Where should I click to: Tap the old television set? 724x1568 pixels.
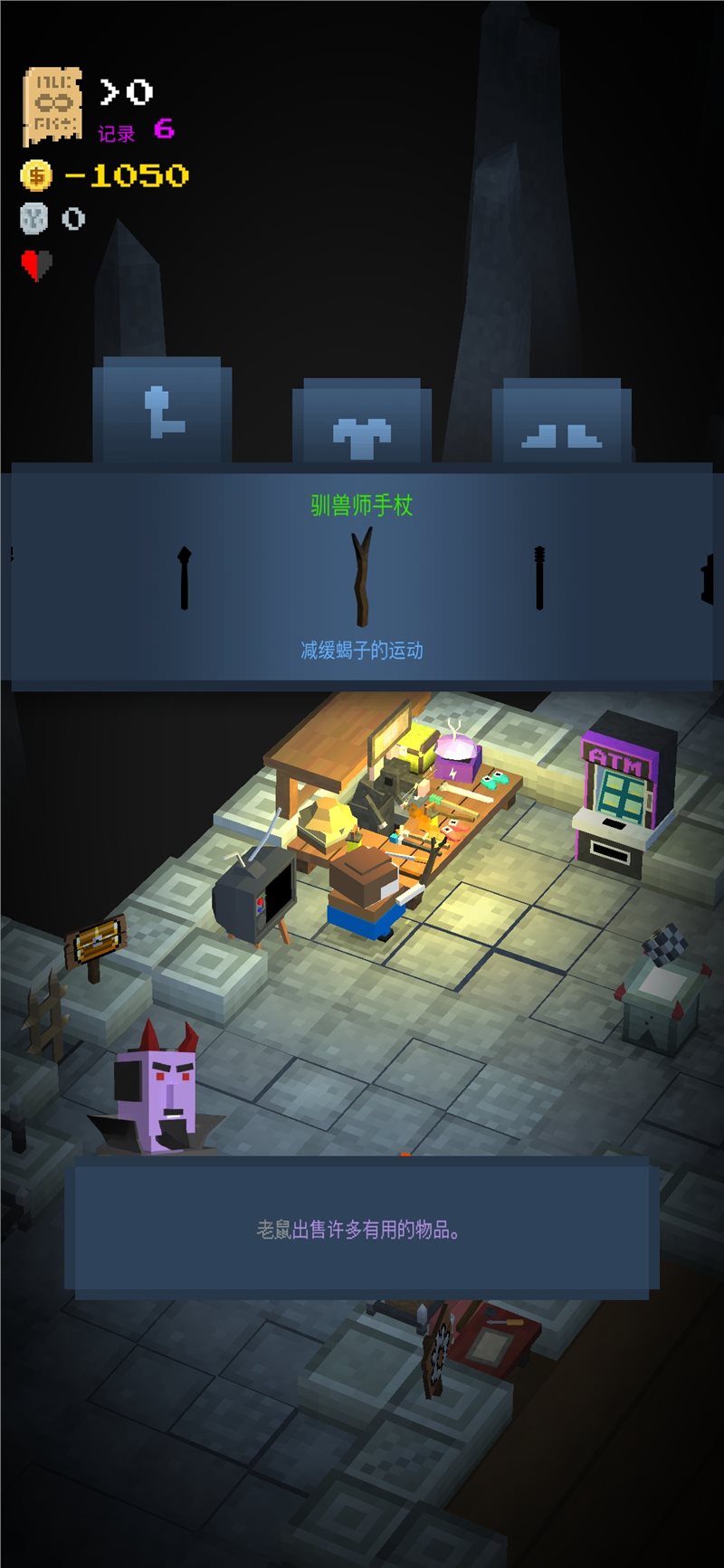[x=255, y=897]
